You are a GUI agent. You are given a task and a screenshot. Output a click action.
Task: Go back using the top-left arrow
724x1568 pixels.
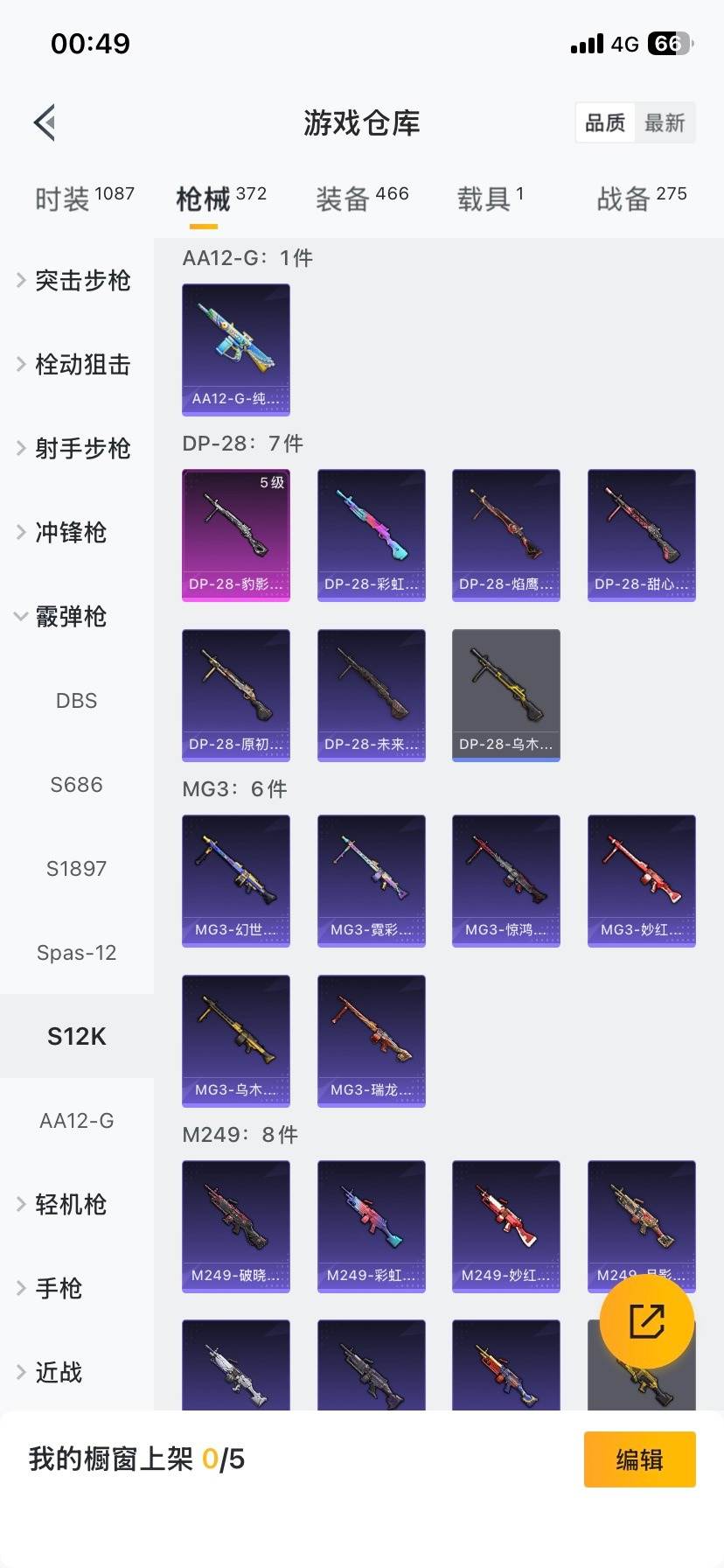click(45, 122)
